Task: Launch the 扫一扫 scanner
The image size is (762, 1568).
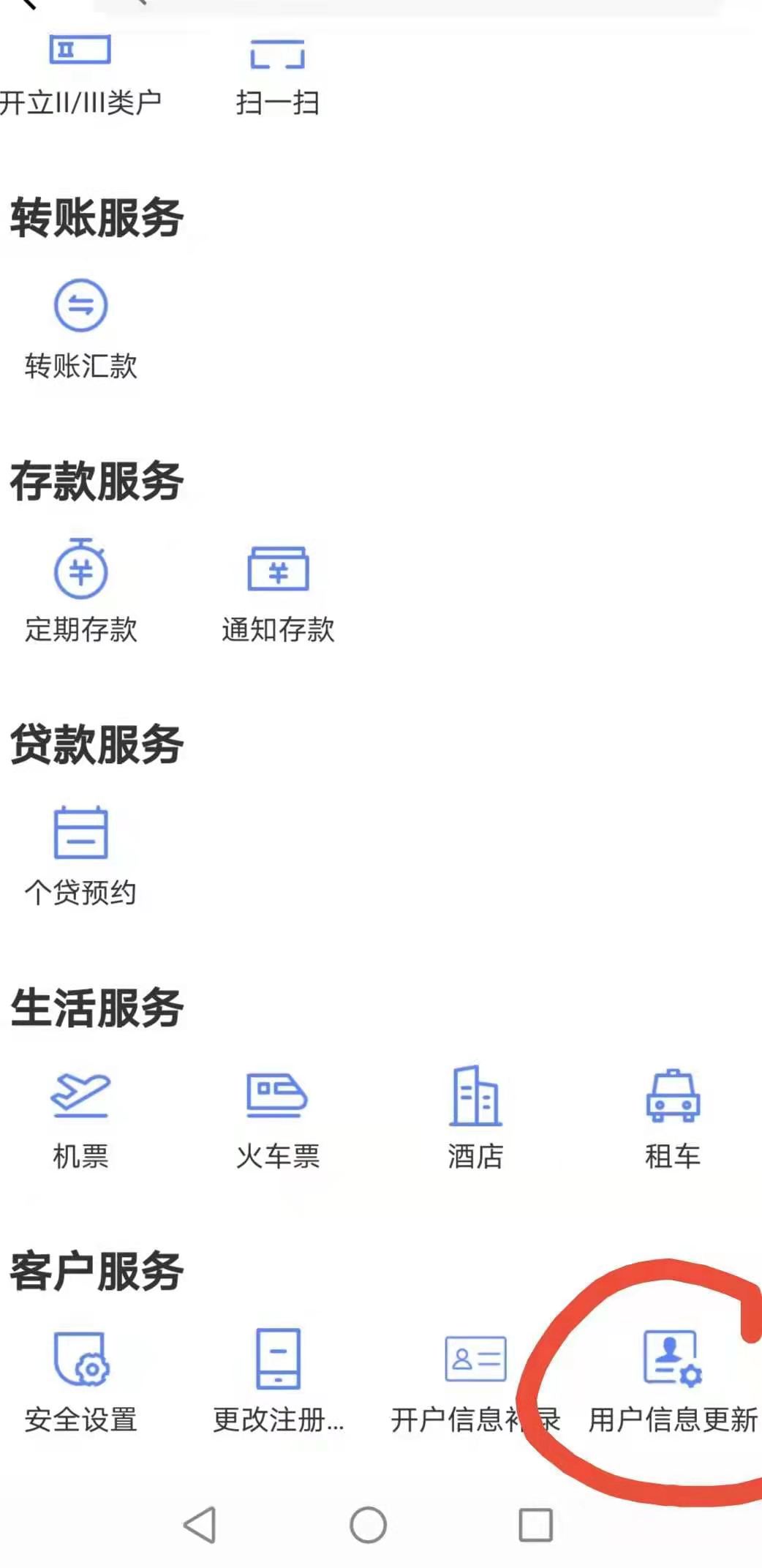Action: [278, 75]
